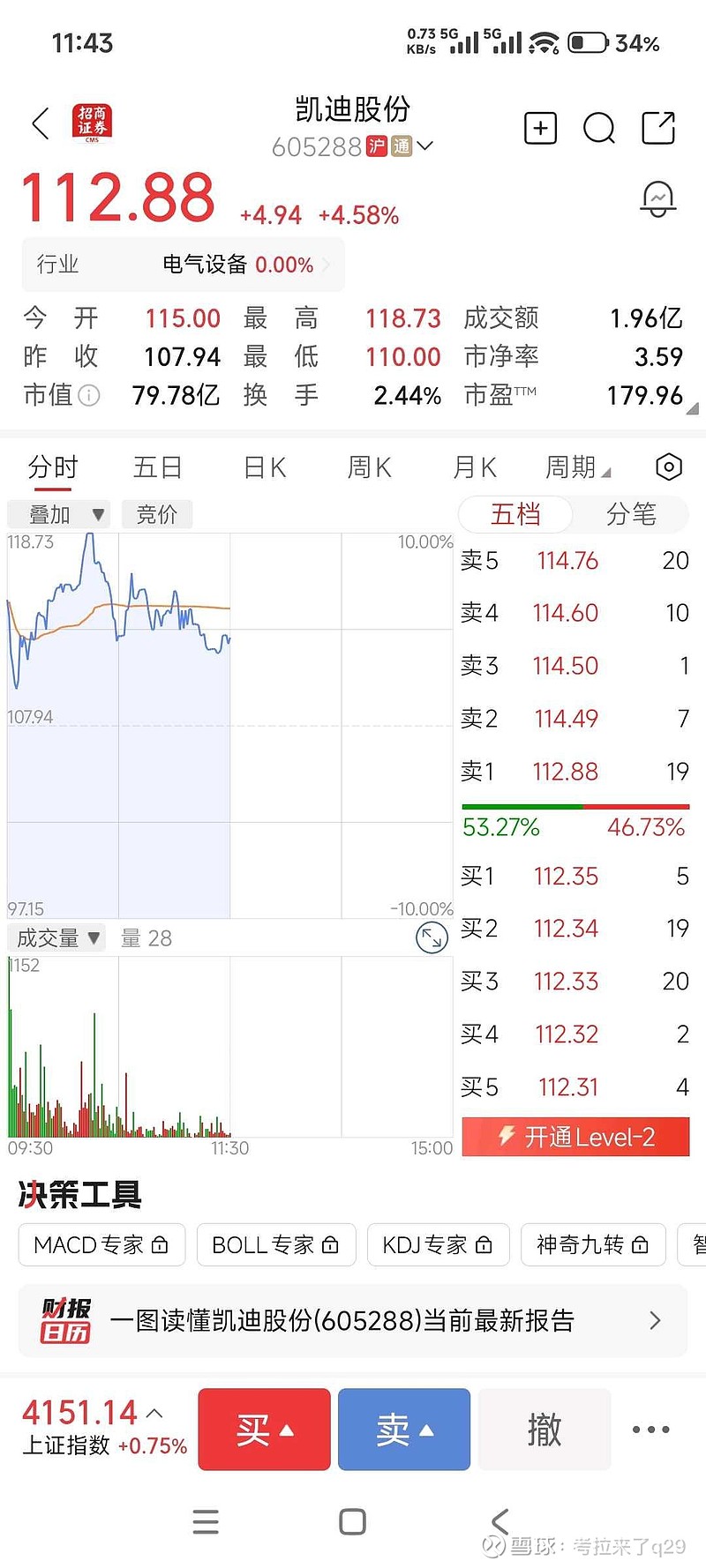Switch to the 日K chart tab
This screenshot has height=1568, width=706.
pyautogui.click(x=265, y=467)
